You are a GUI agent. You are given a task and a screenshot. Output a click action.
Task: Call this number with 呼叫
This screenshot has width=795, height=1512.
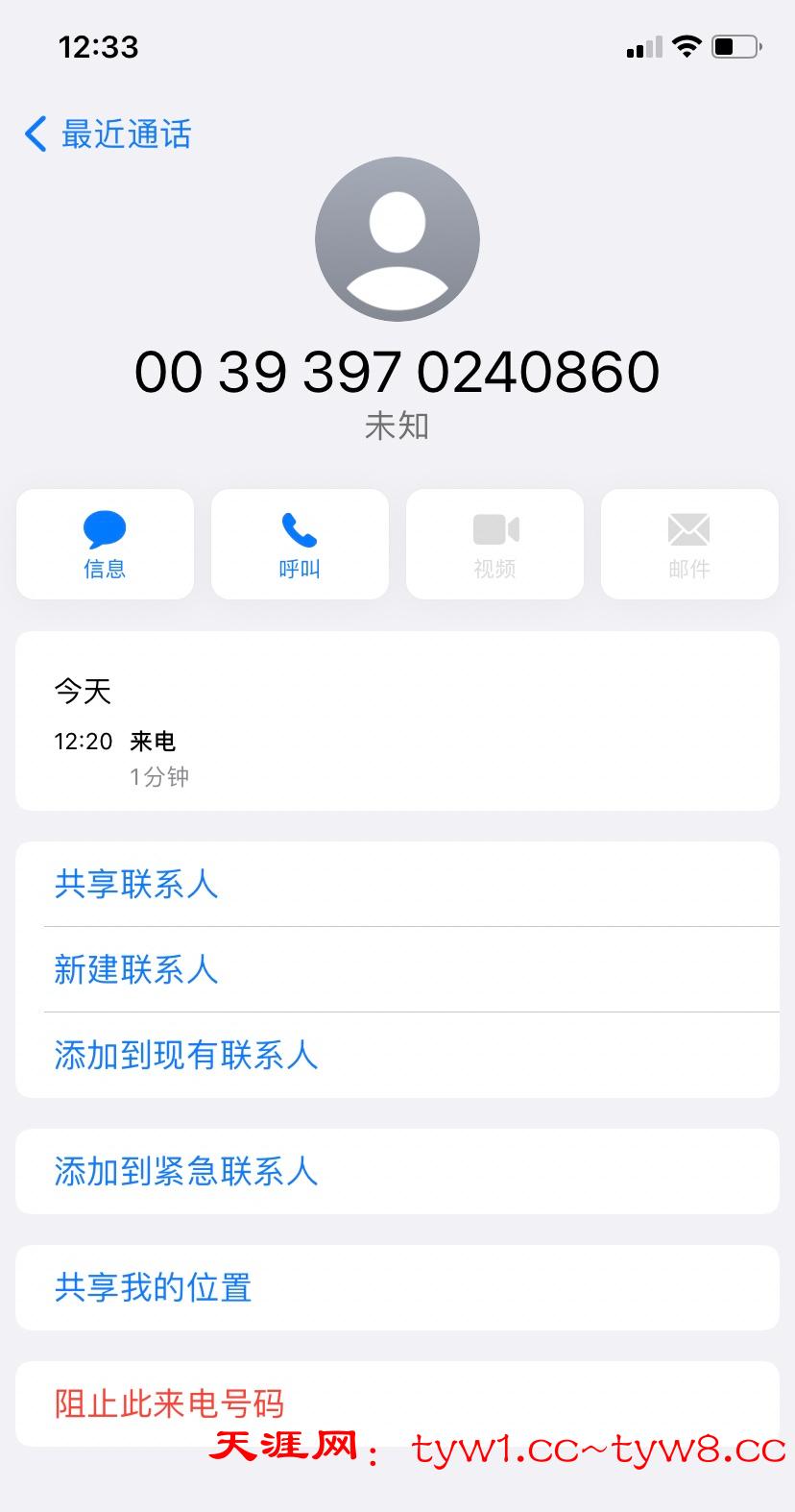tap(300, 545)
